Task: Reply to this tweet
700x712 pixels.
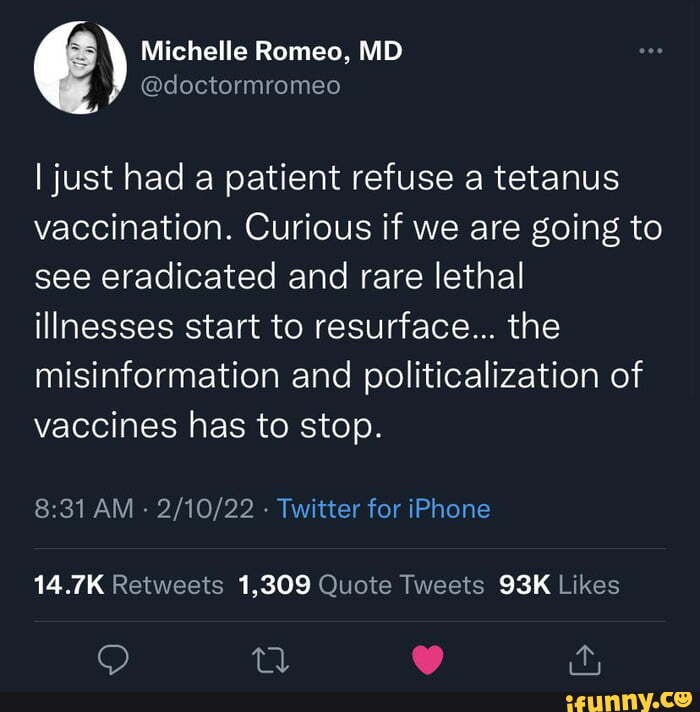Action: [x=114, y=659]
